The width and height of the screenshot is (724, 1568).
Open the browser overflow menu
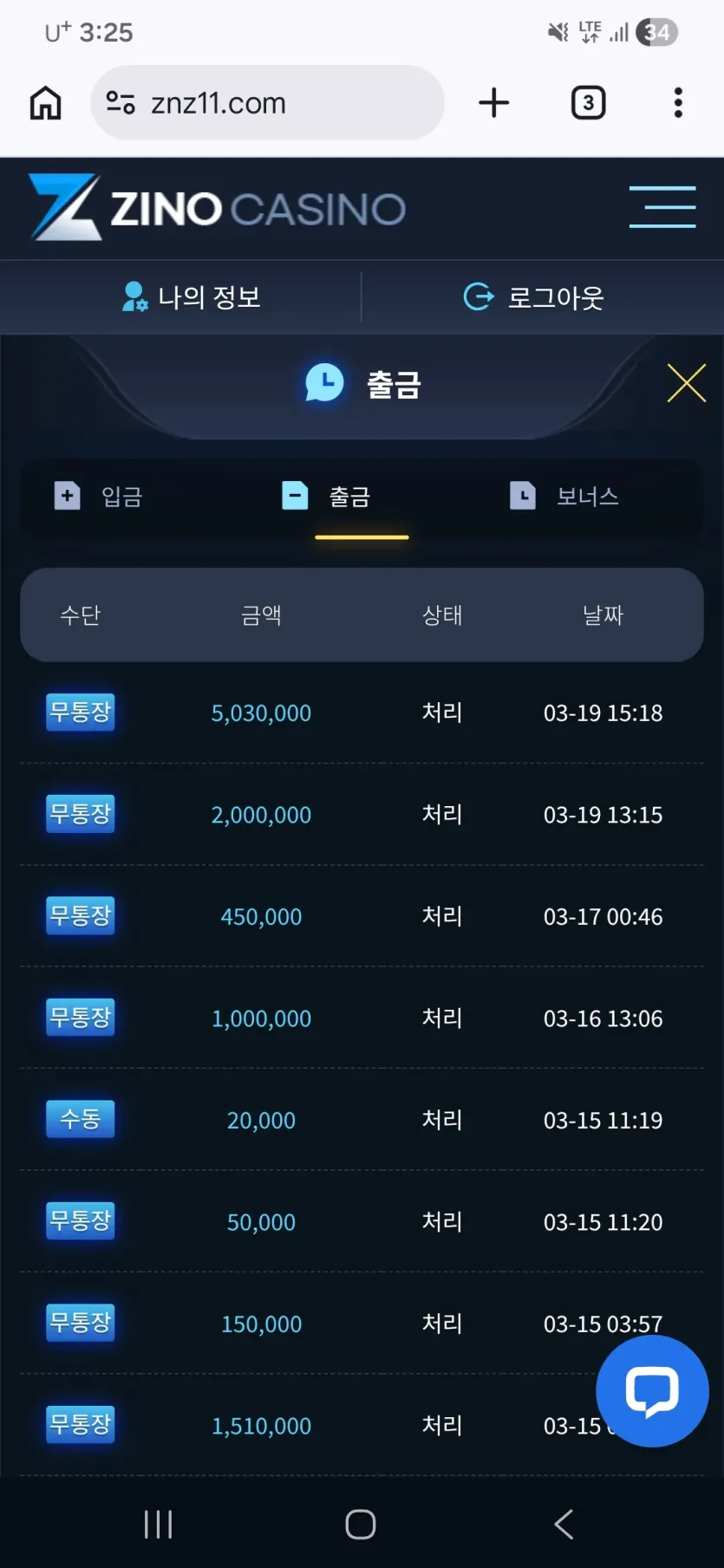pyautogui.click(x=678, y=103)
